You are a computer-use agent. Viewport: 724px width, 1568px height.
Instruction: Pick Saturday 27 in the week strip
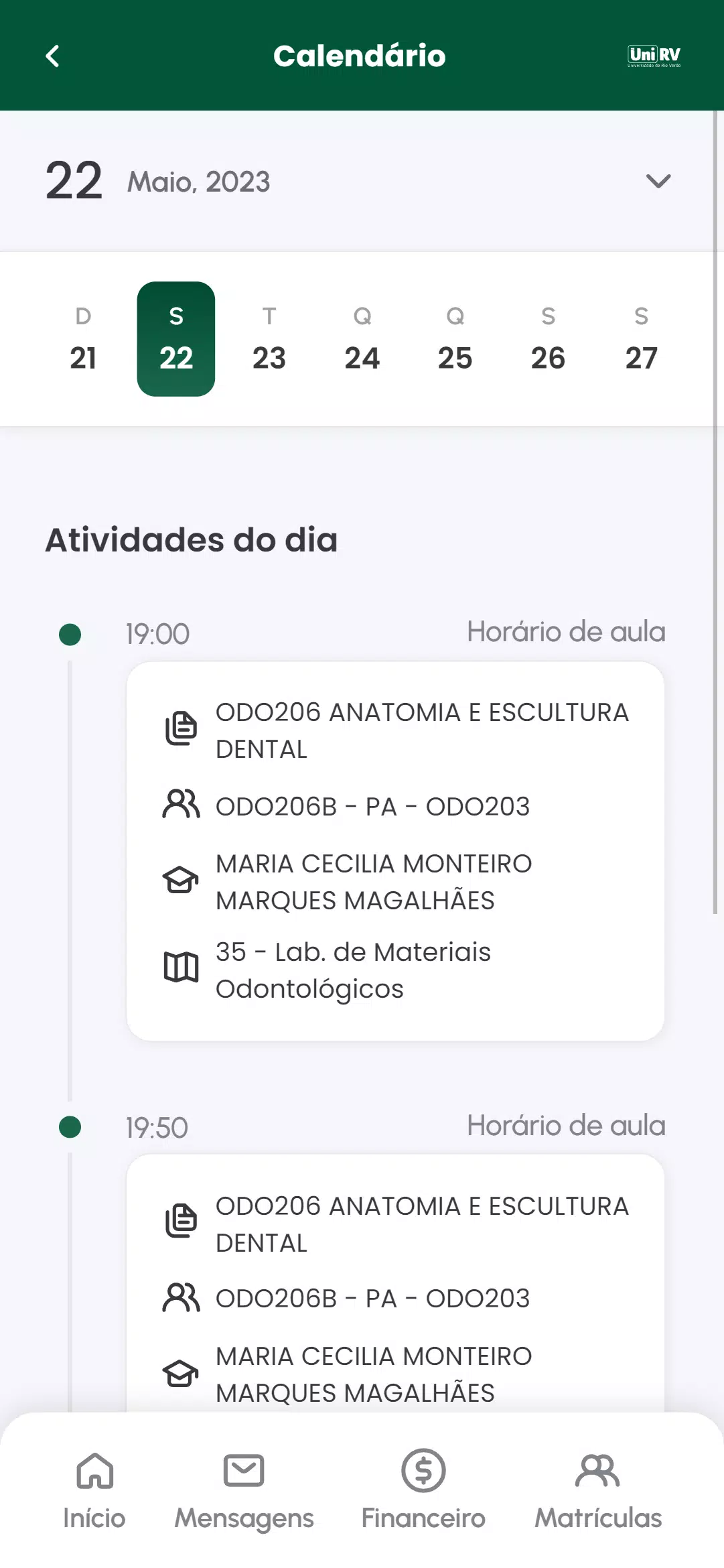tap(642, 339)
